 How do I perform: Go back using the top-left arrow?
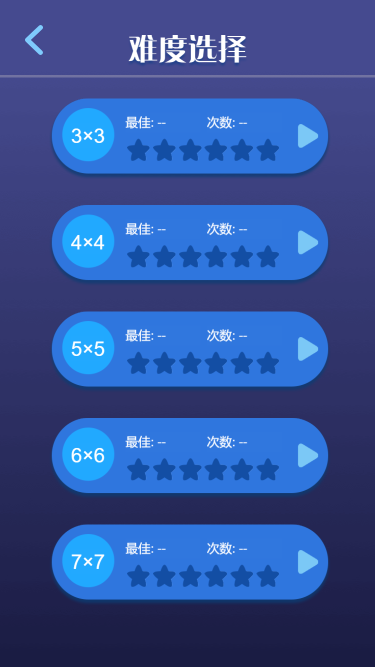point(34,40)
